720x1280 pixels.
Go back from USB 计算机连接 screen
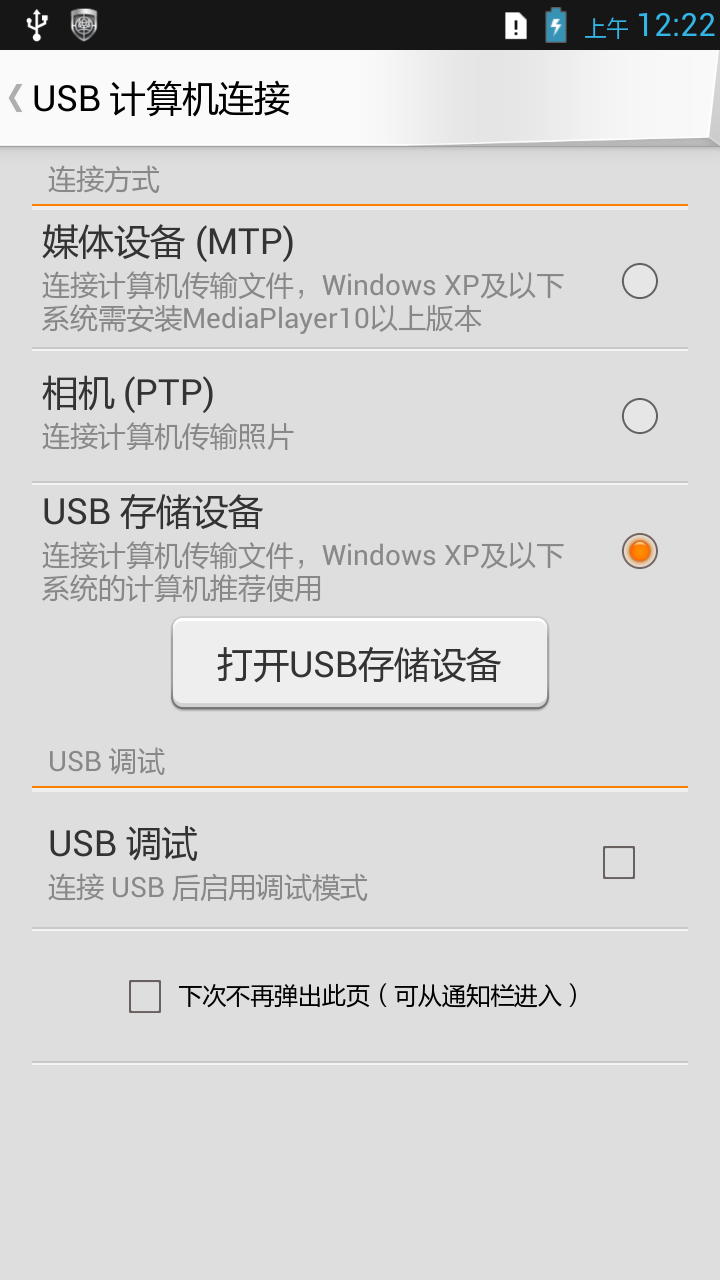16,98
